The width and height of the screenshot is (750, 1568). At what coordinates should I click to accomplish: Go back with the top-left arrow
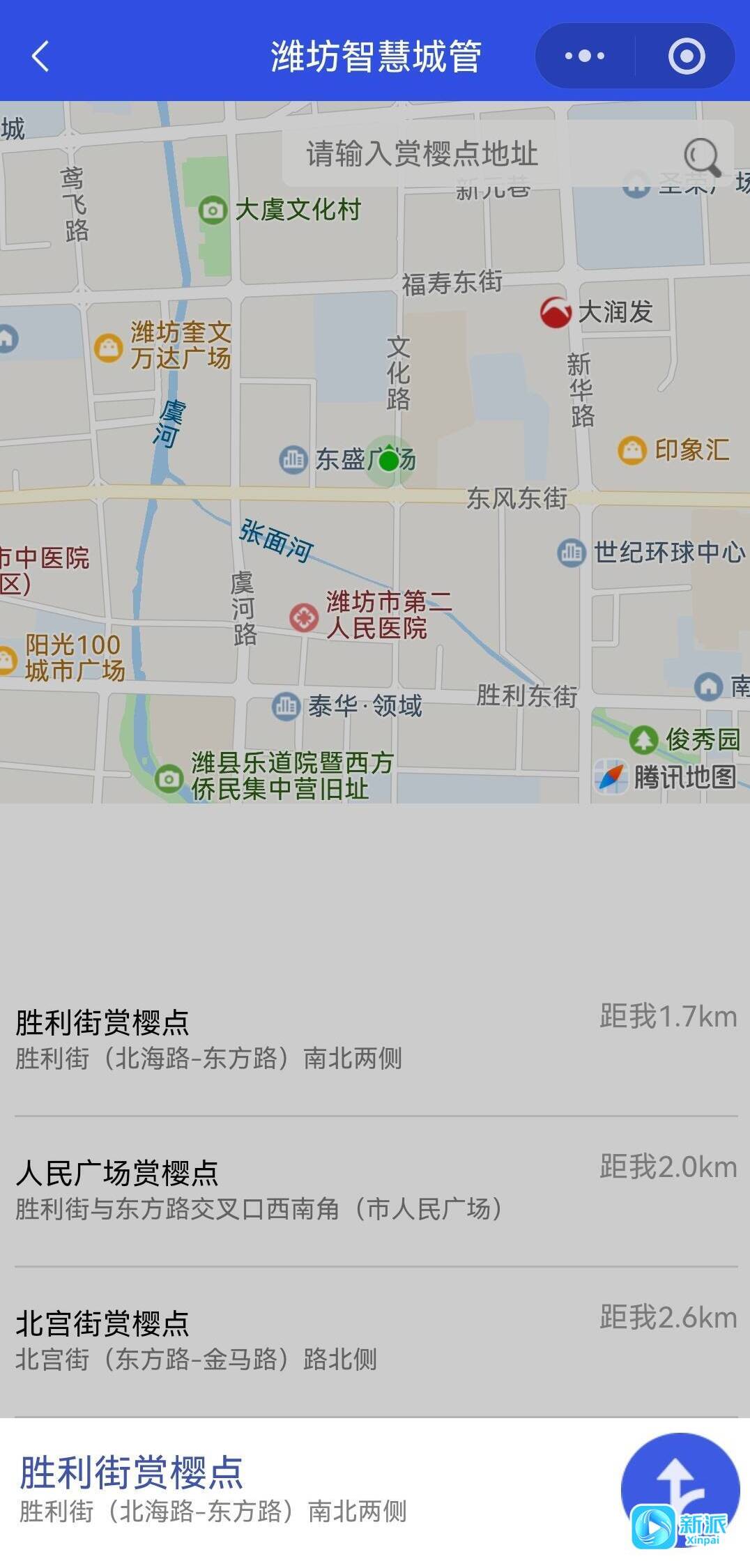[x=40, y=56]
